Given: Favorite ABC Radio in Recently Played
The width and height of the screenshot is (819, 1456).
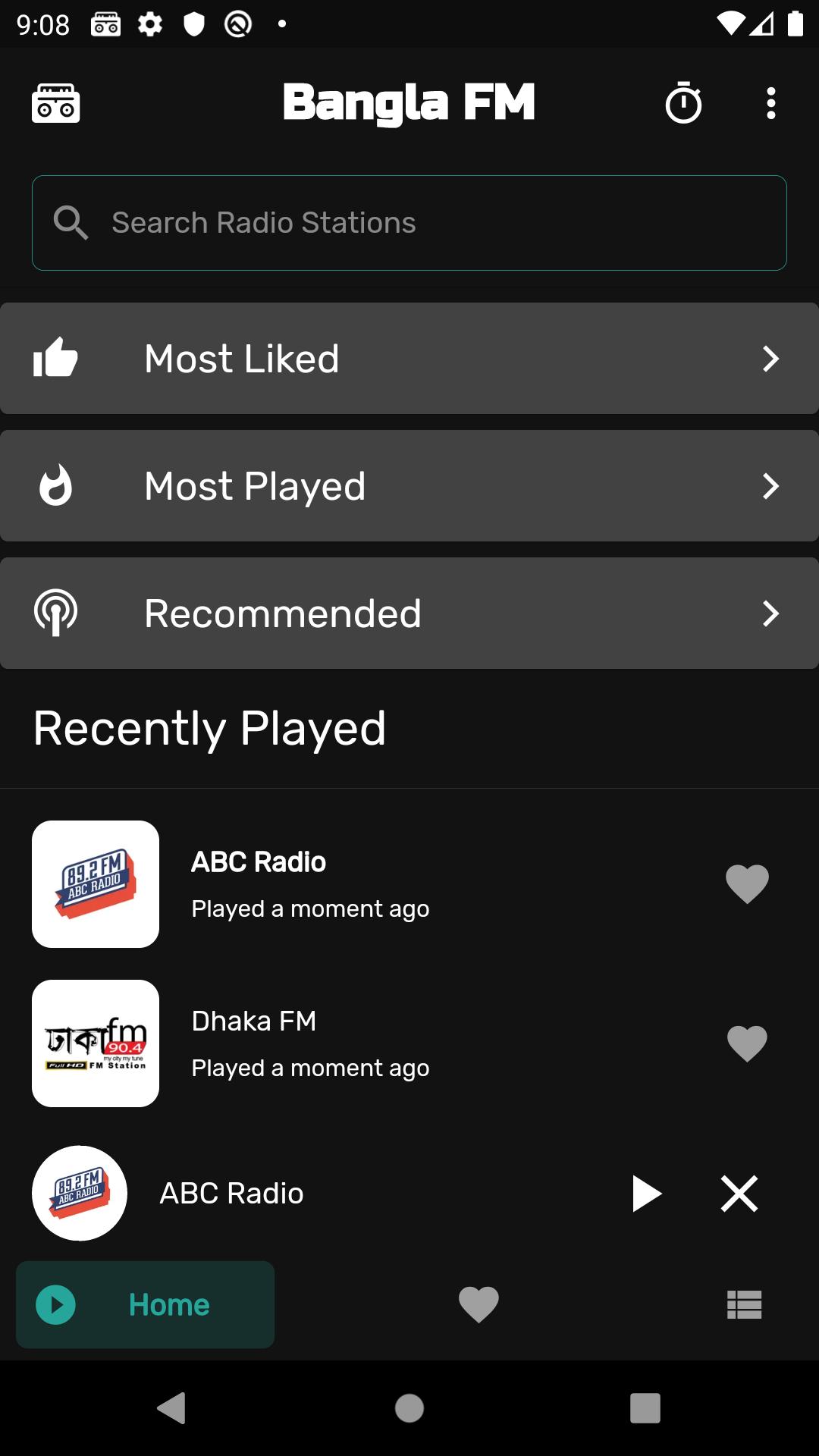Looking at the screenshot, I should 747,884.
